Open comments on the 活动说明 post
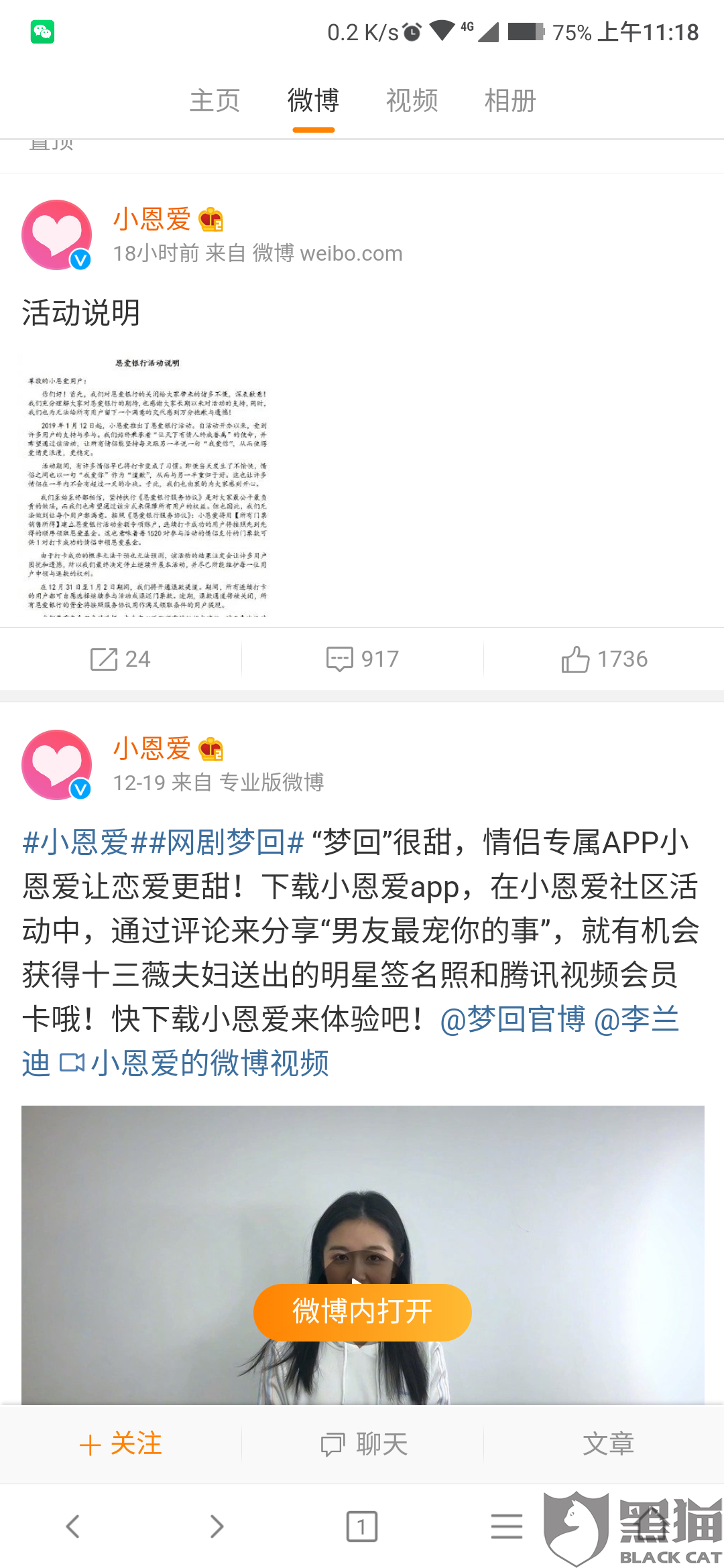The width and height of the screenshot is (724, 1568). 362,659
